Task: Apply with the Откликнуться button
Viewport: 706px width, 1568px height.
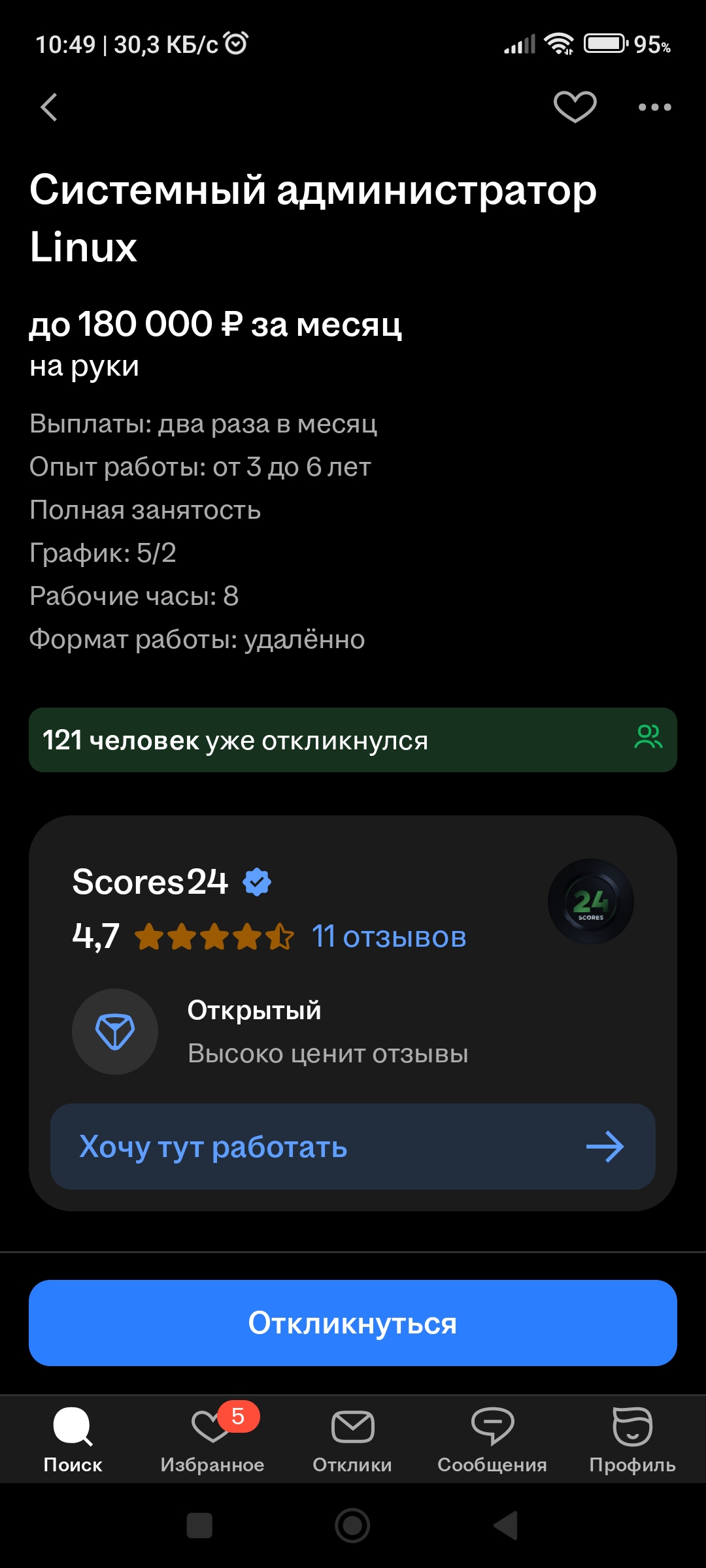Action: 353,1323
